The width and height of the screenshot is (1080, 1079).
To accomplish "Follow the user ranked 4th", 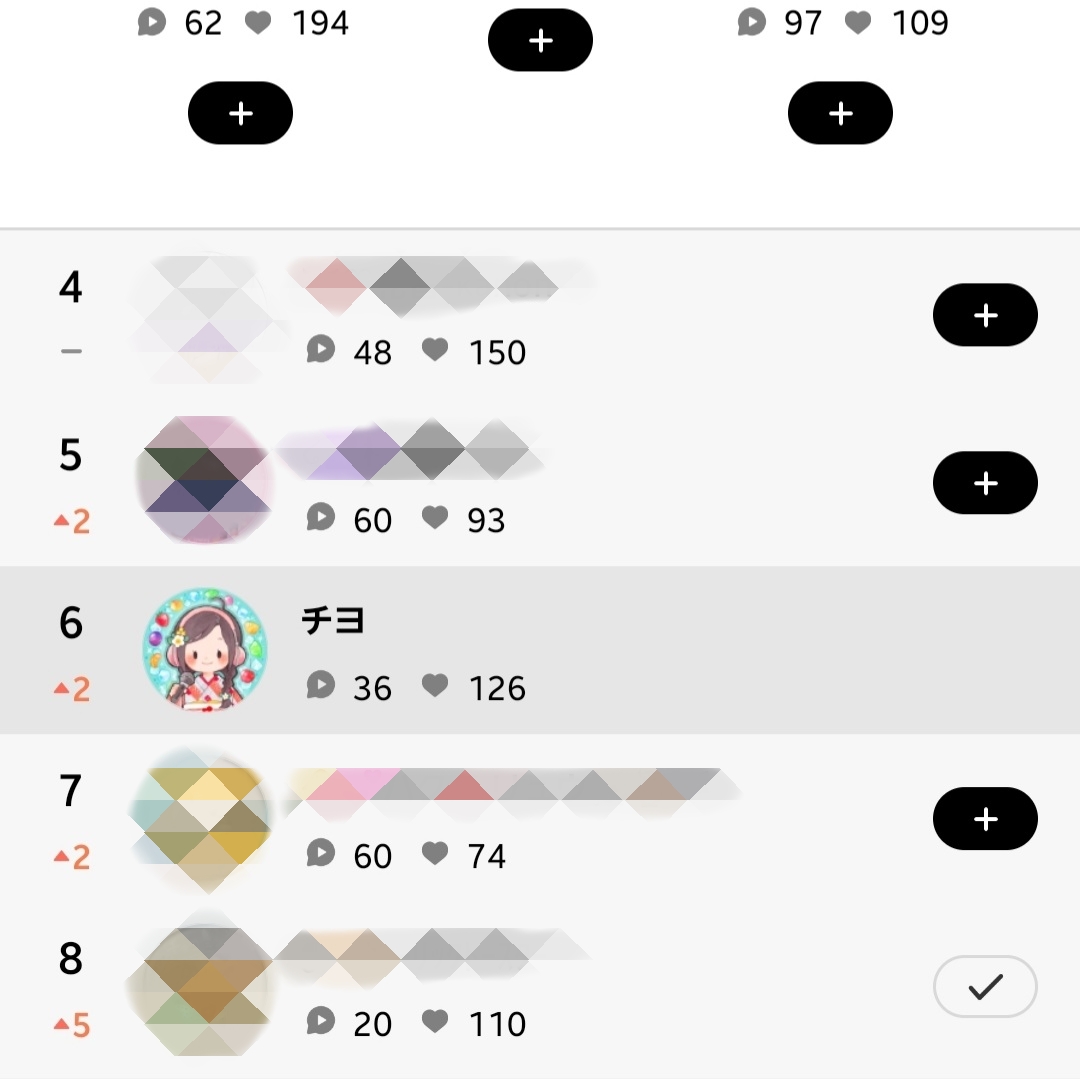I will click(x=985, y=315).
